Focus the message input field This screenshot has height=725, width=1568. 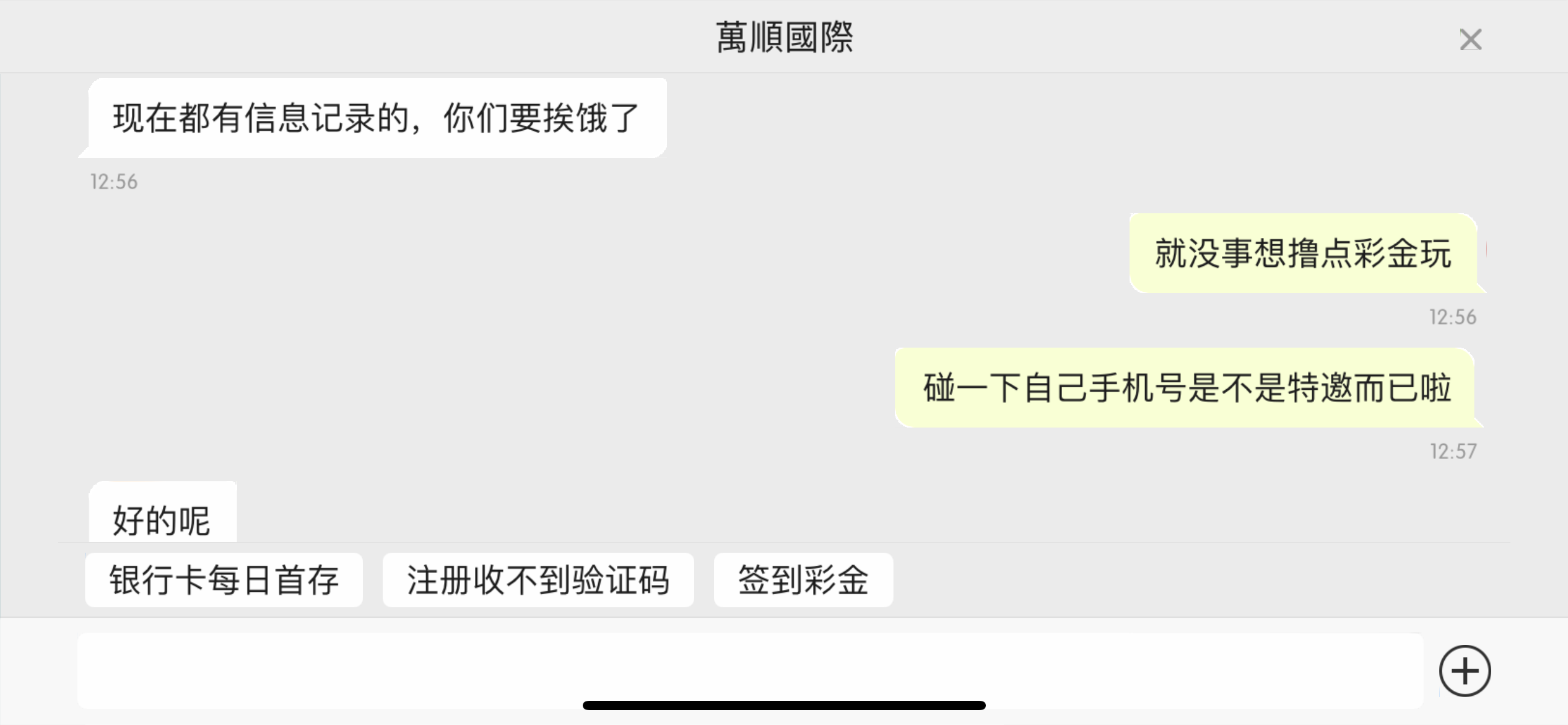pos(749,669)
